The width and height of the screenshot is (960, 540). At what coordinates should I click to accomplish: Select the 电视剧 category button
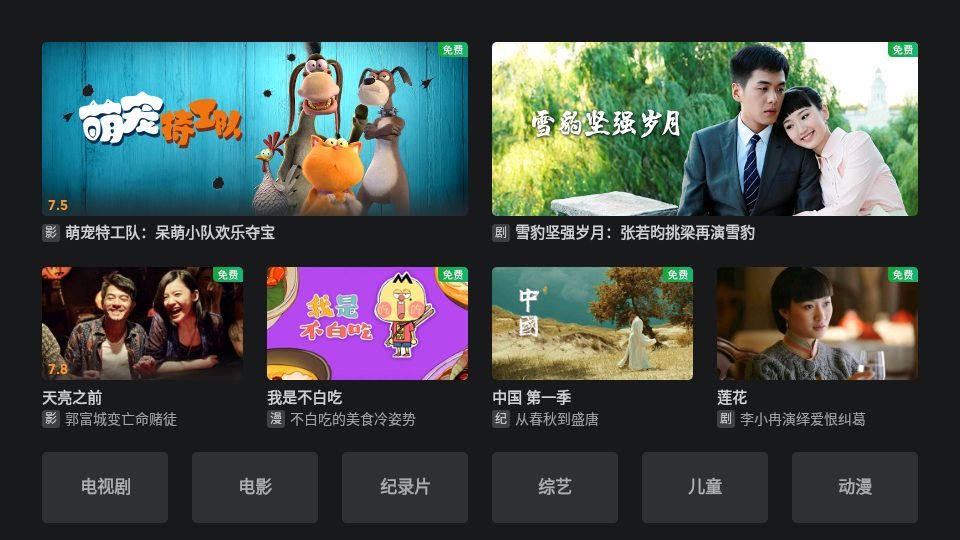click(105, 487)
